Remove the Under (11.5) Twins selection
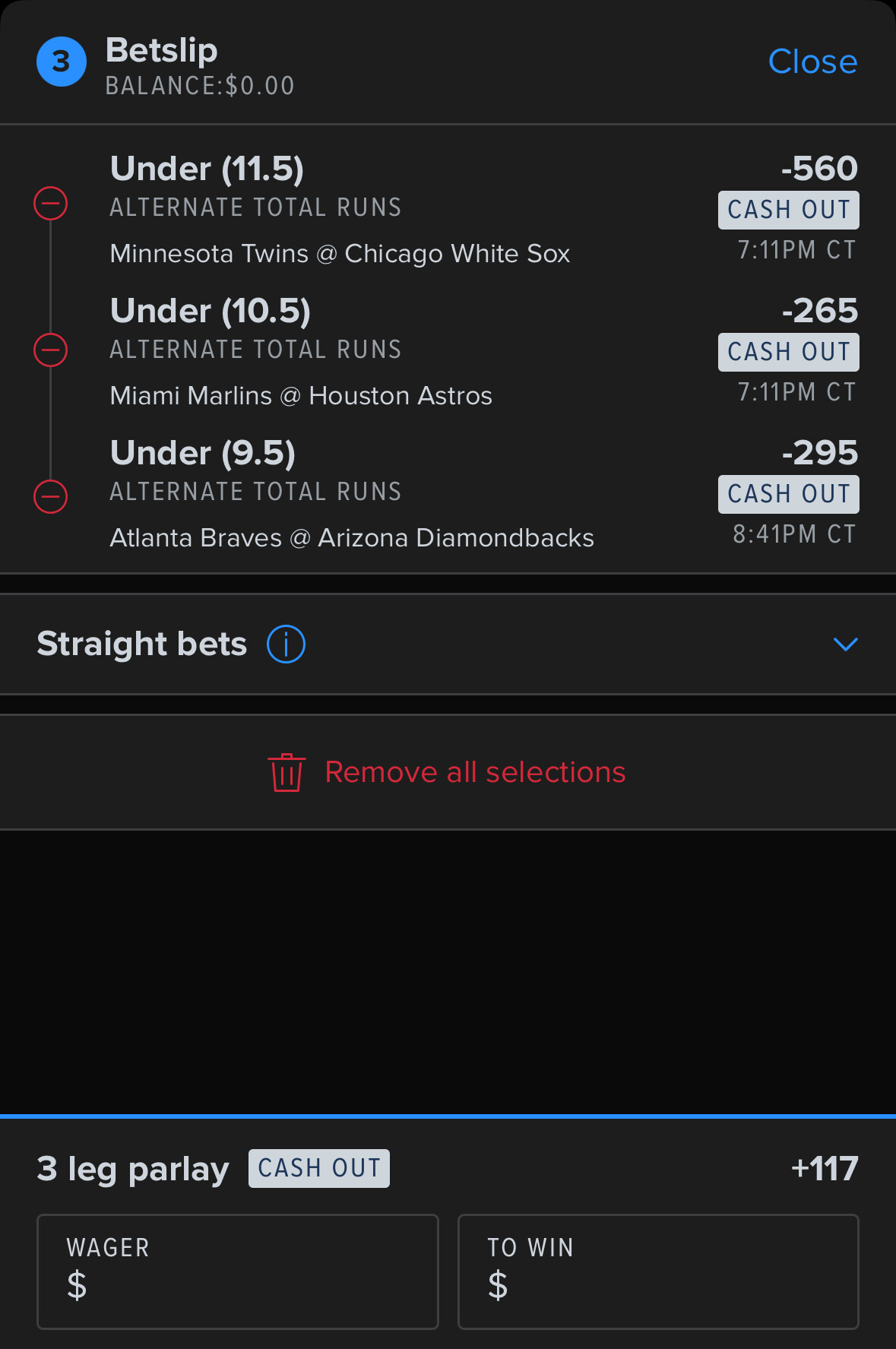Image resolution: width=896 pixels, height=1349 pixels. [51, 204]
